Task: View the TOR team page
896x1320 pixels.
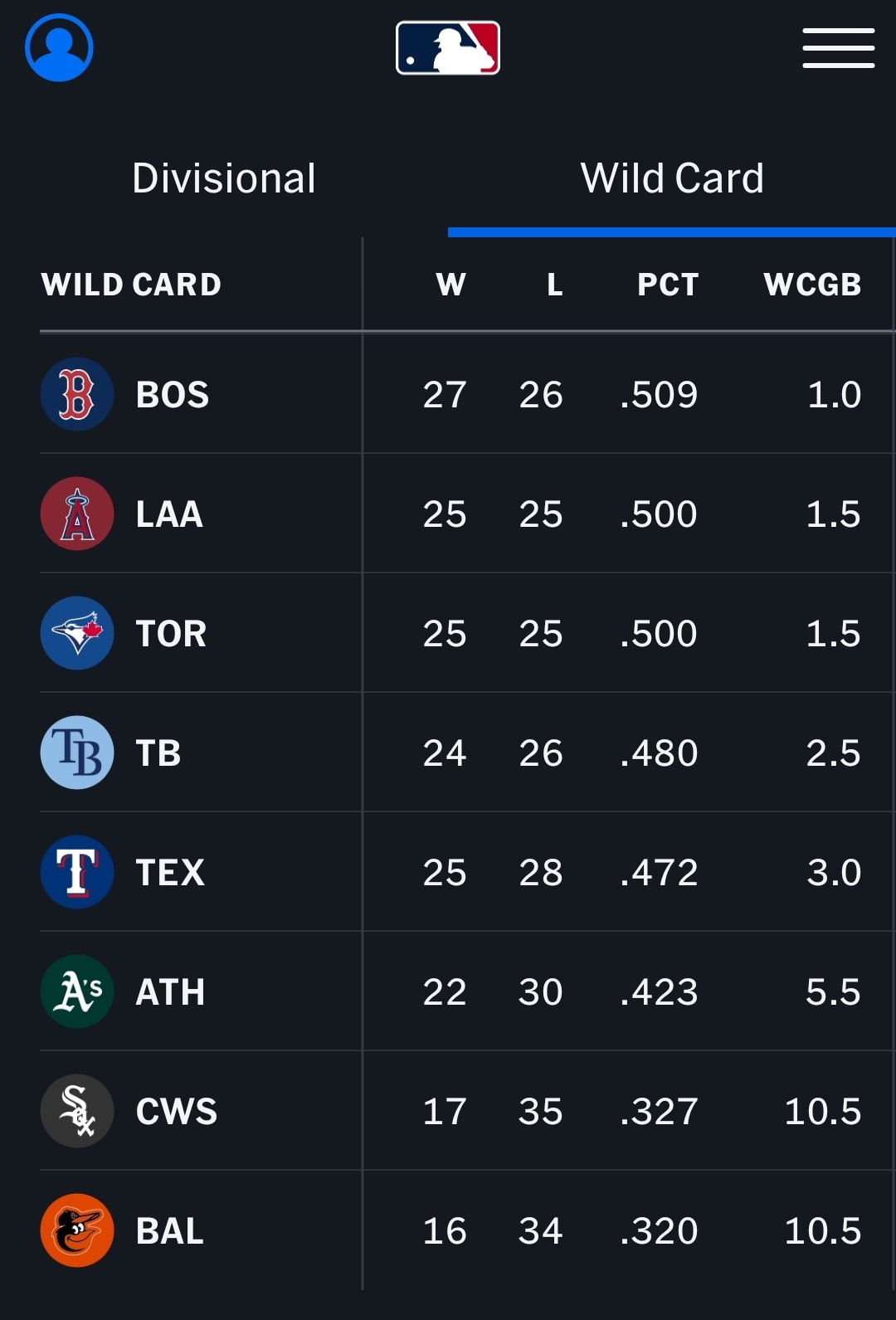Action: click(171, 634)
